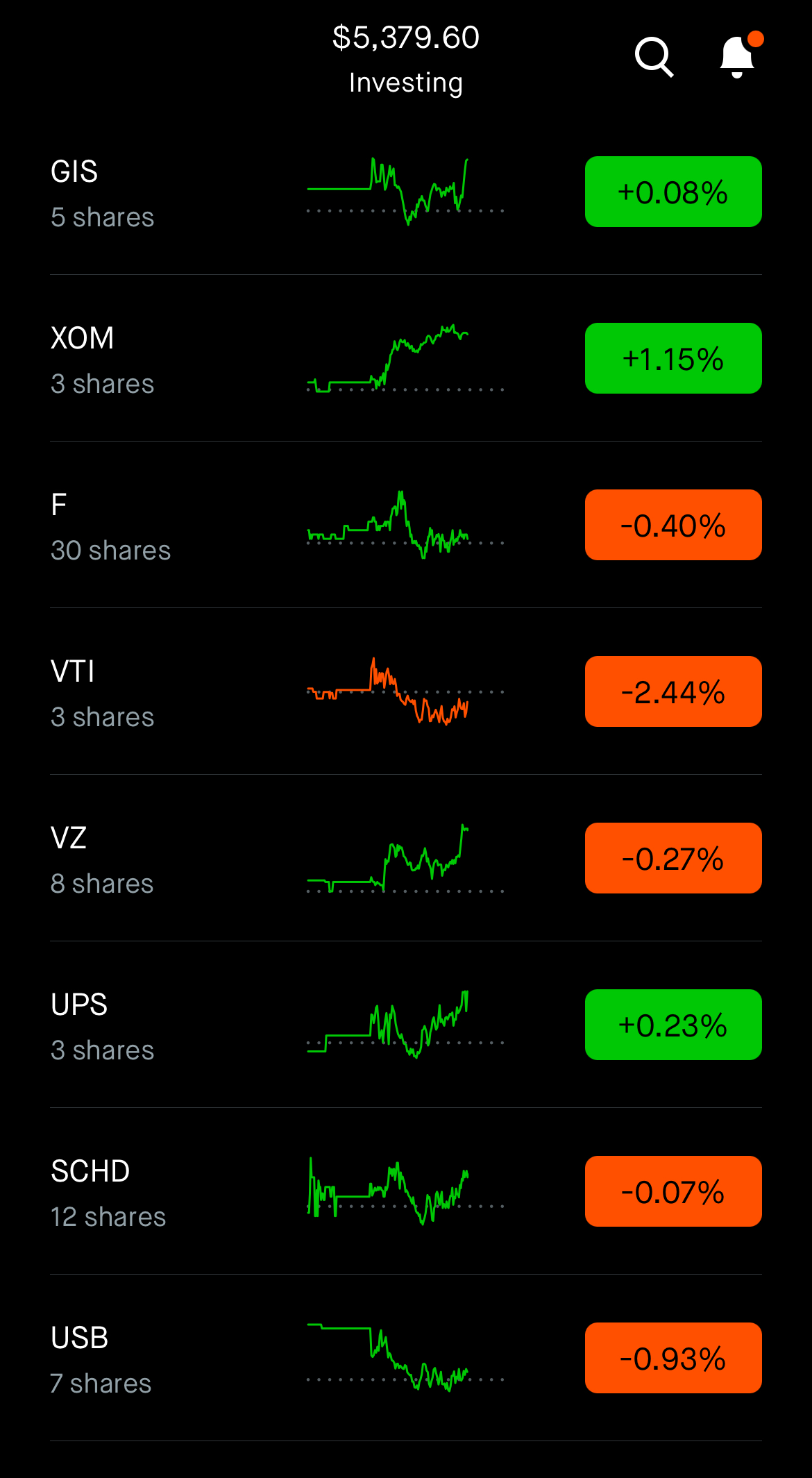The width and height of the screenshot is (812, 1478).
Task: Toggle the +1.15% badge on XOM
Action: coord(673,358)
